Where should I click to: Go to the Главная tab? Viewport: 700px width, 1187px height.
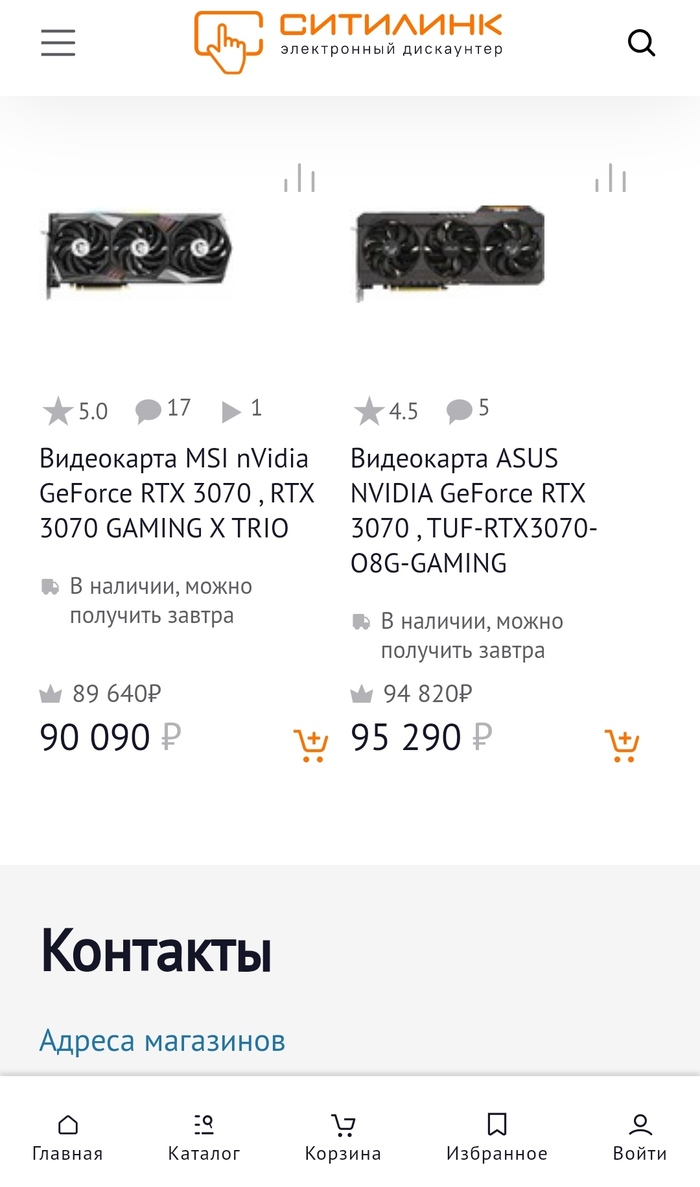click(67, 1138)
